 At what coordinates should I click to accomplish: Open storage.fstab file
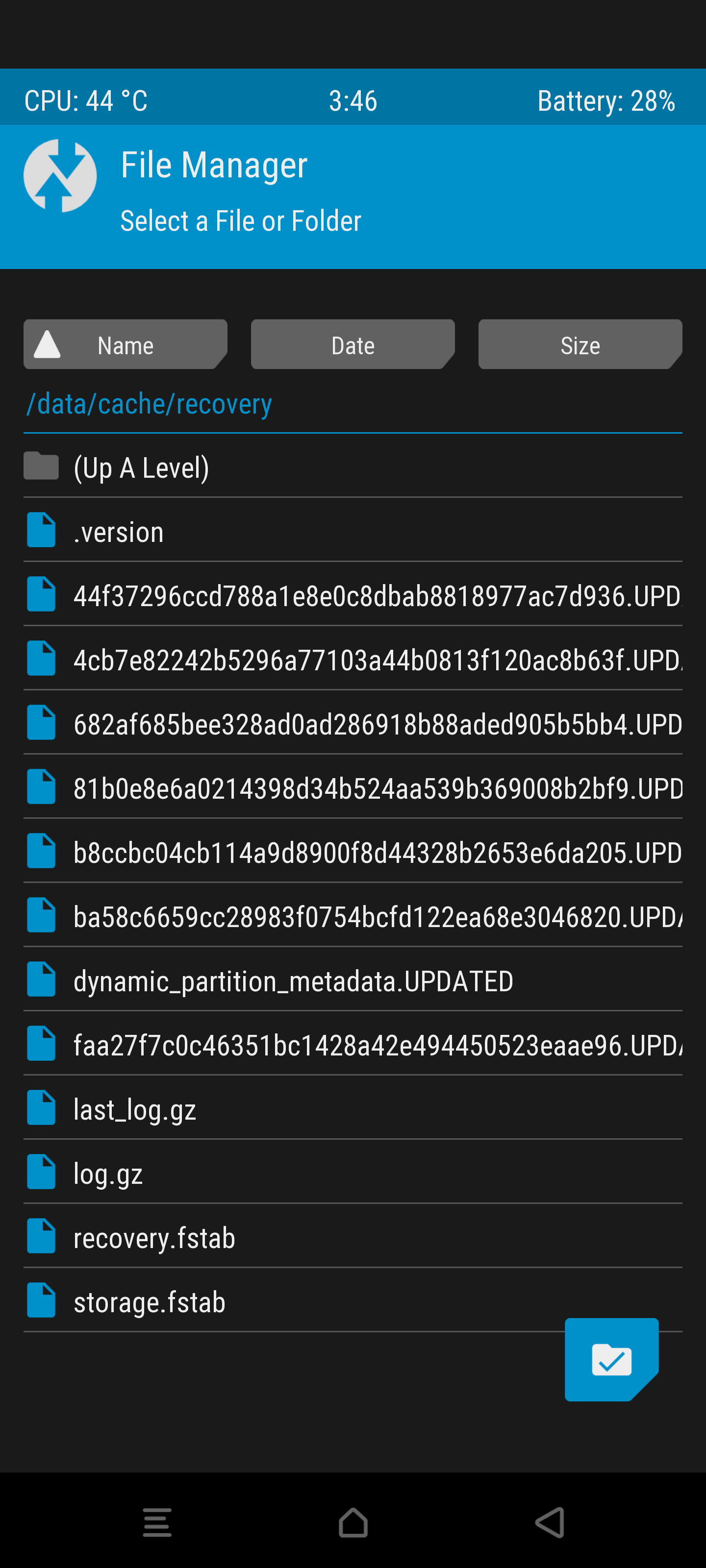[353, 1302]
